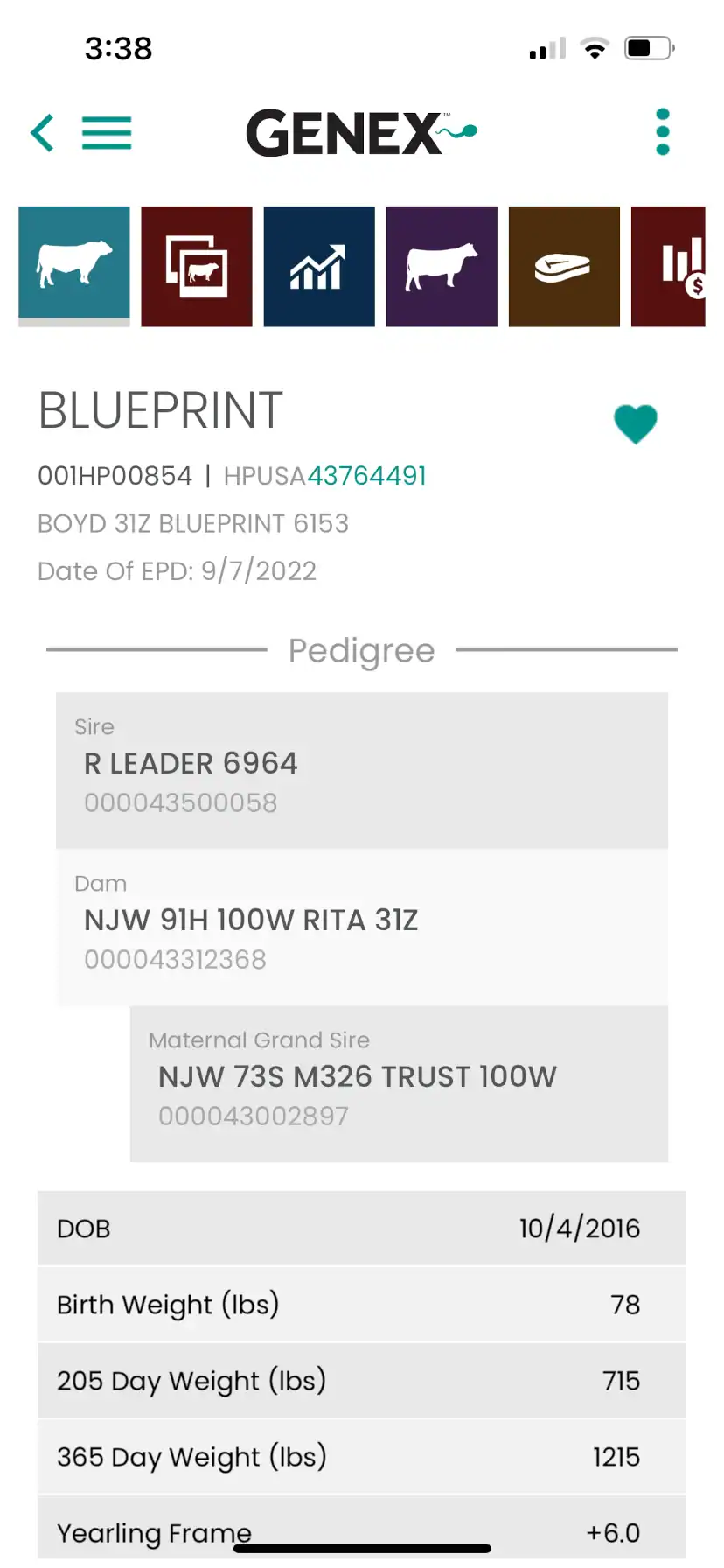Select the teal bull overview tab
This screenshot has width=724, height=1568.
click(74, 265)
